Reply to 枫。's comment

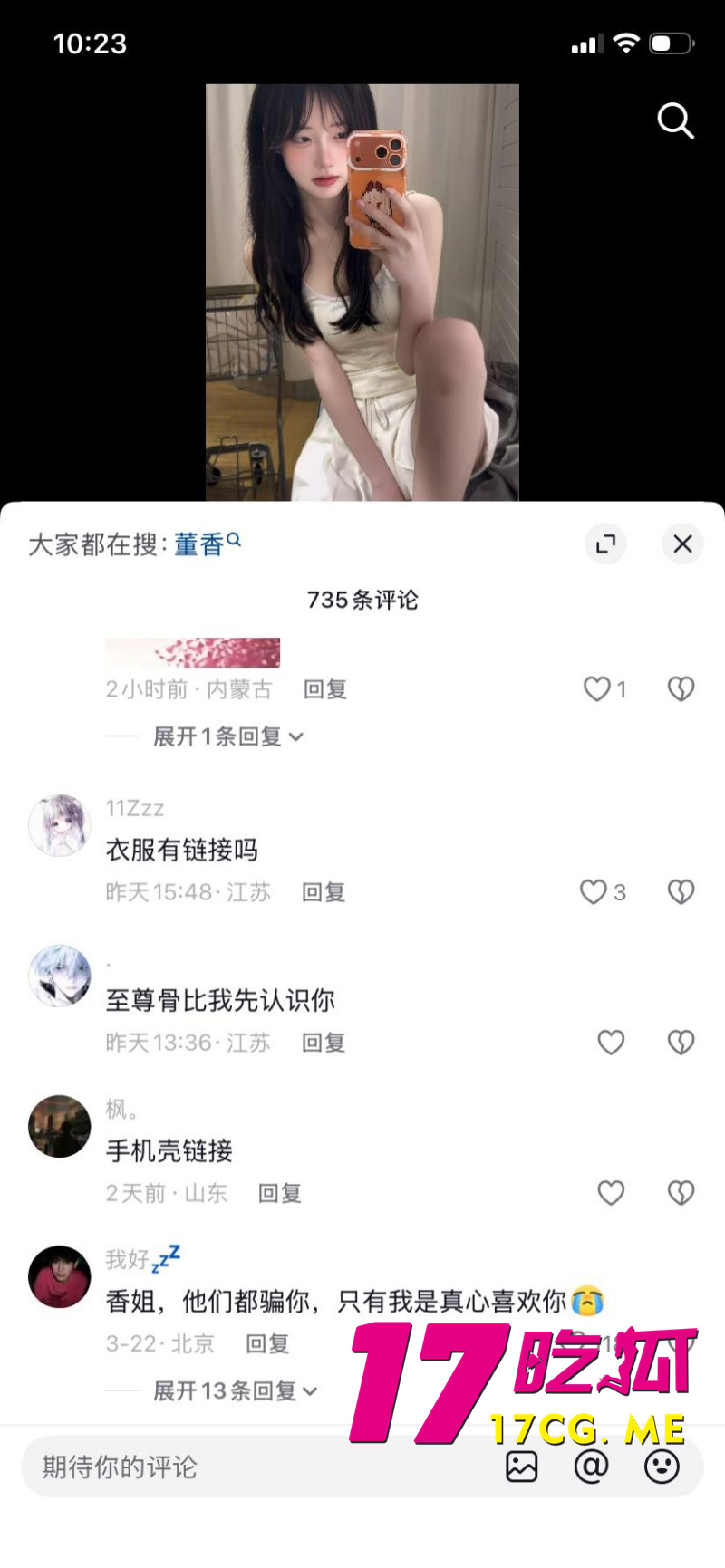pyautogui.click(x=279, y=1193)
